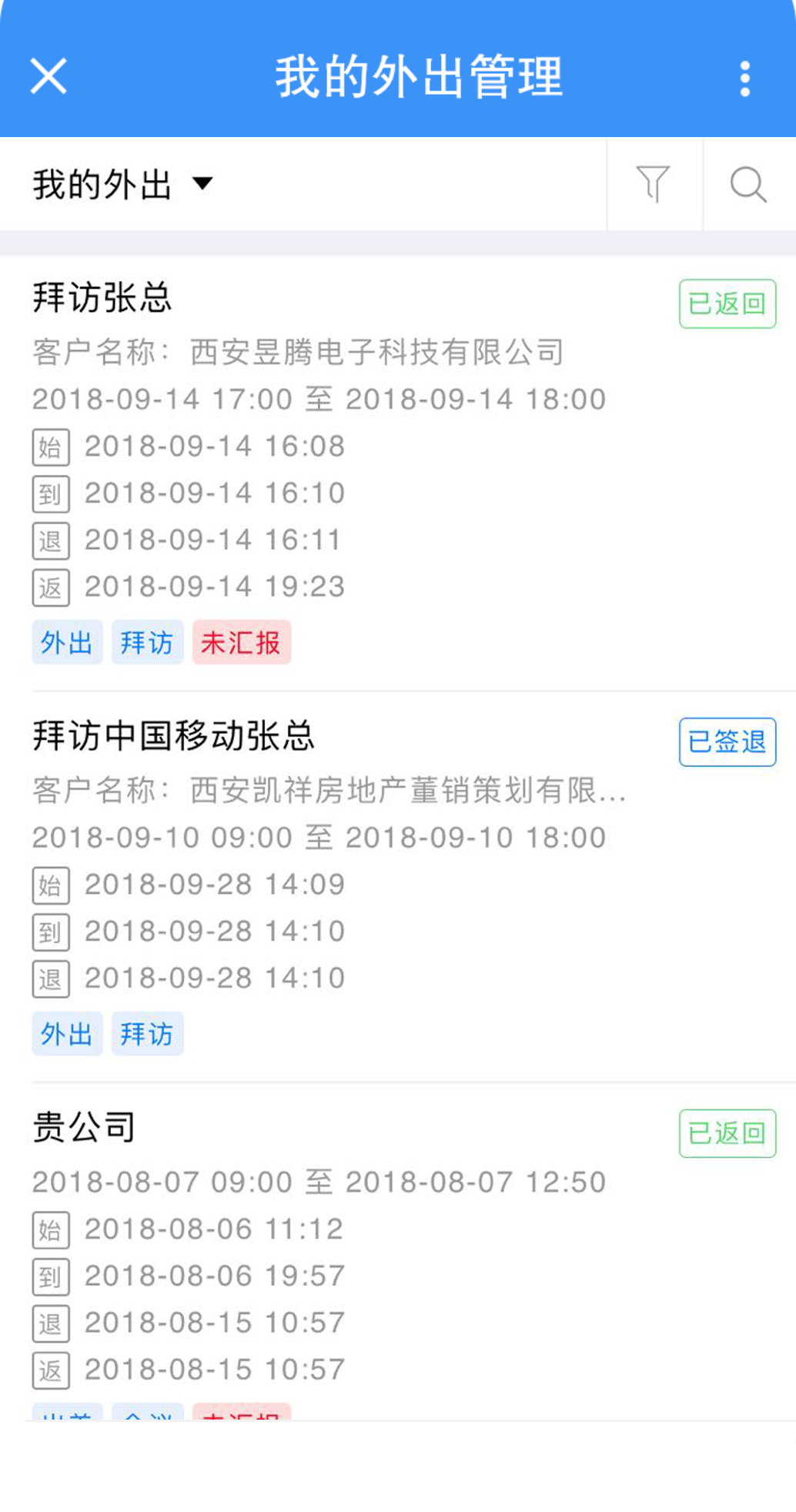Tap the search magnifier icon

click(748, 185)
